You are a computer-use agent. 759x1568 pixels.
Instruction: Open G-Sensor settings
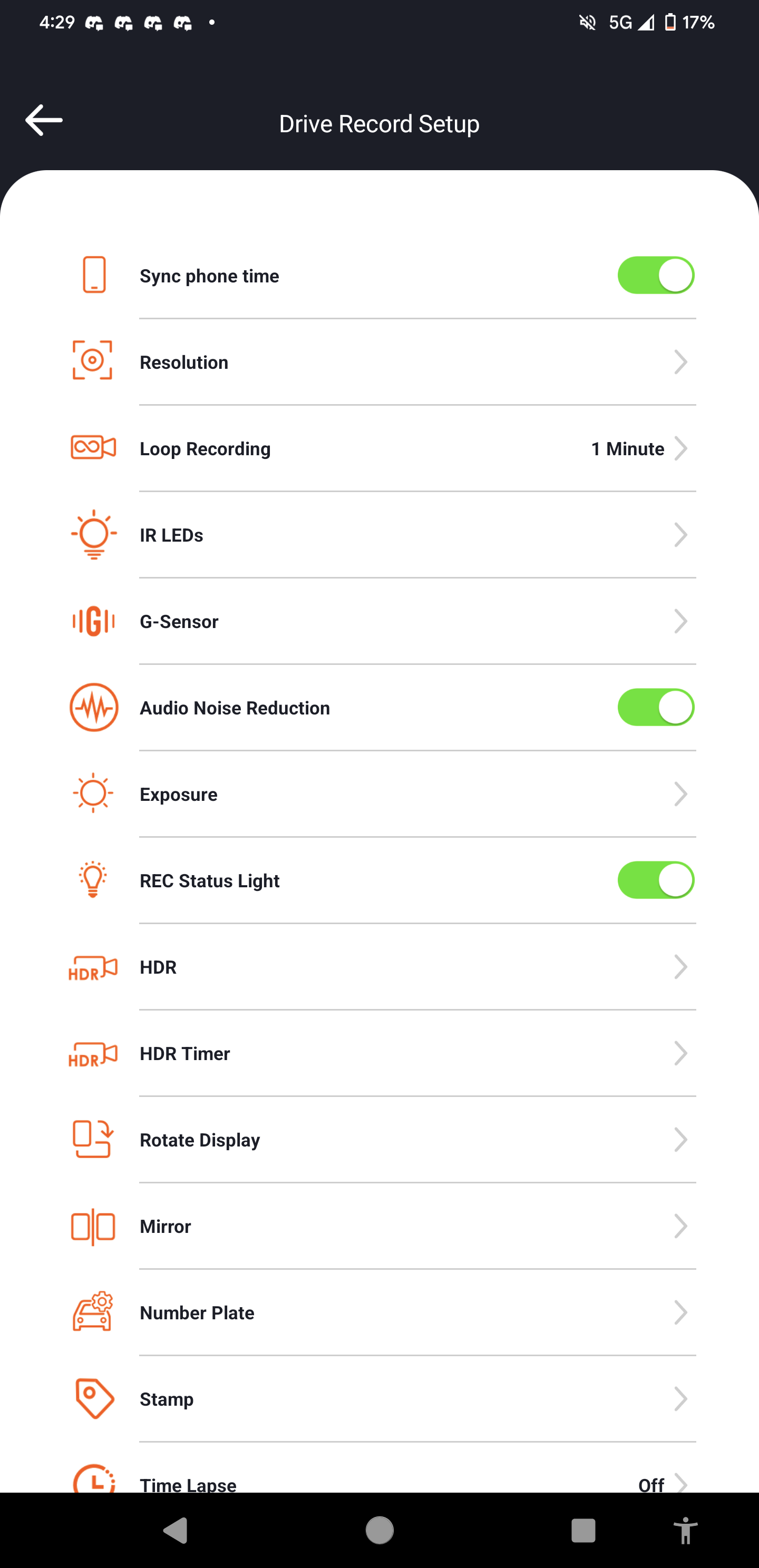pos(379,622)
